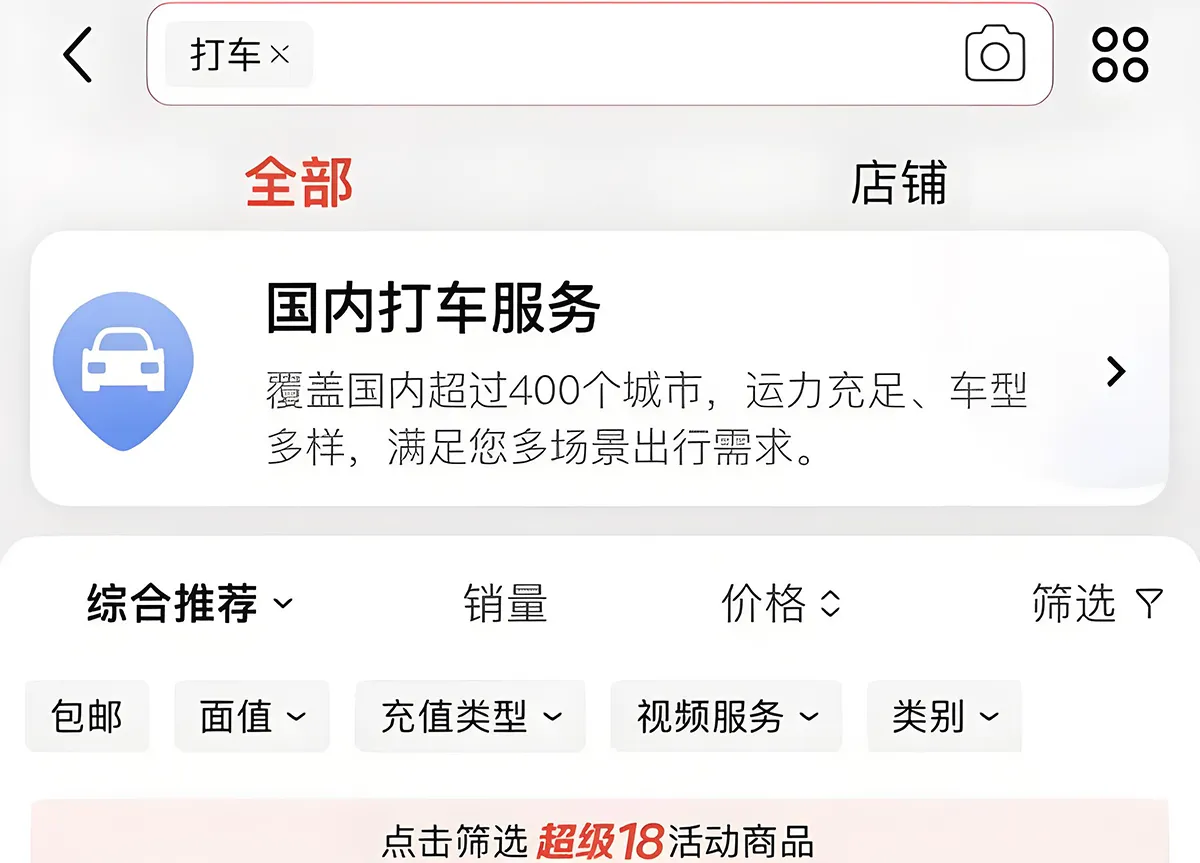Tap the 超级18活动商品 filter banner
This screenshot has height=863, width=1200.
pyautogui.click(x=600, y=840)
